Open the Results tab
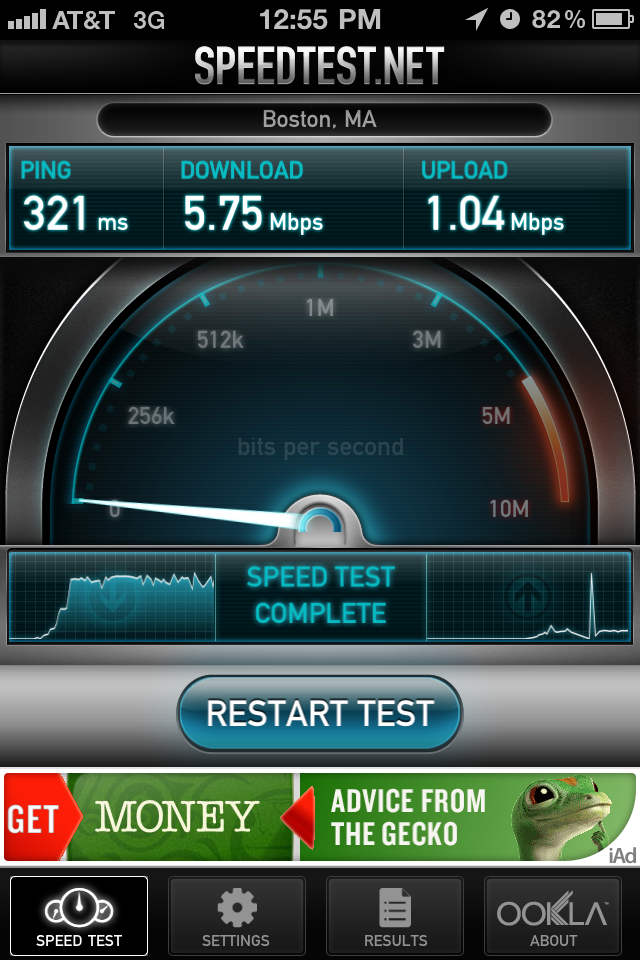The height and width of the screenshot is (960, 640). tap(395, 916)
